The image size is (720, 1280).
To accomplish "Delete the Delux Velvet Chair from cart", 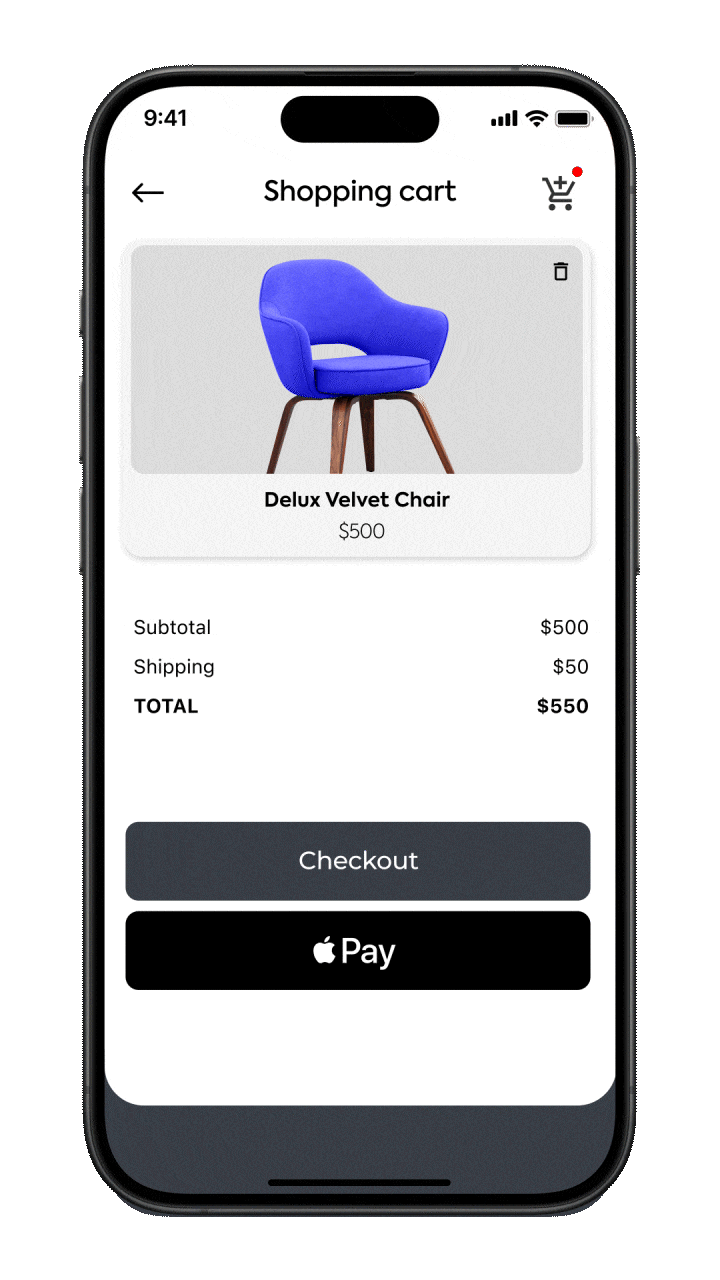I will click(x=561, y=271).
